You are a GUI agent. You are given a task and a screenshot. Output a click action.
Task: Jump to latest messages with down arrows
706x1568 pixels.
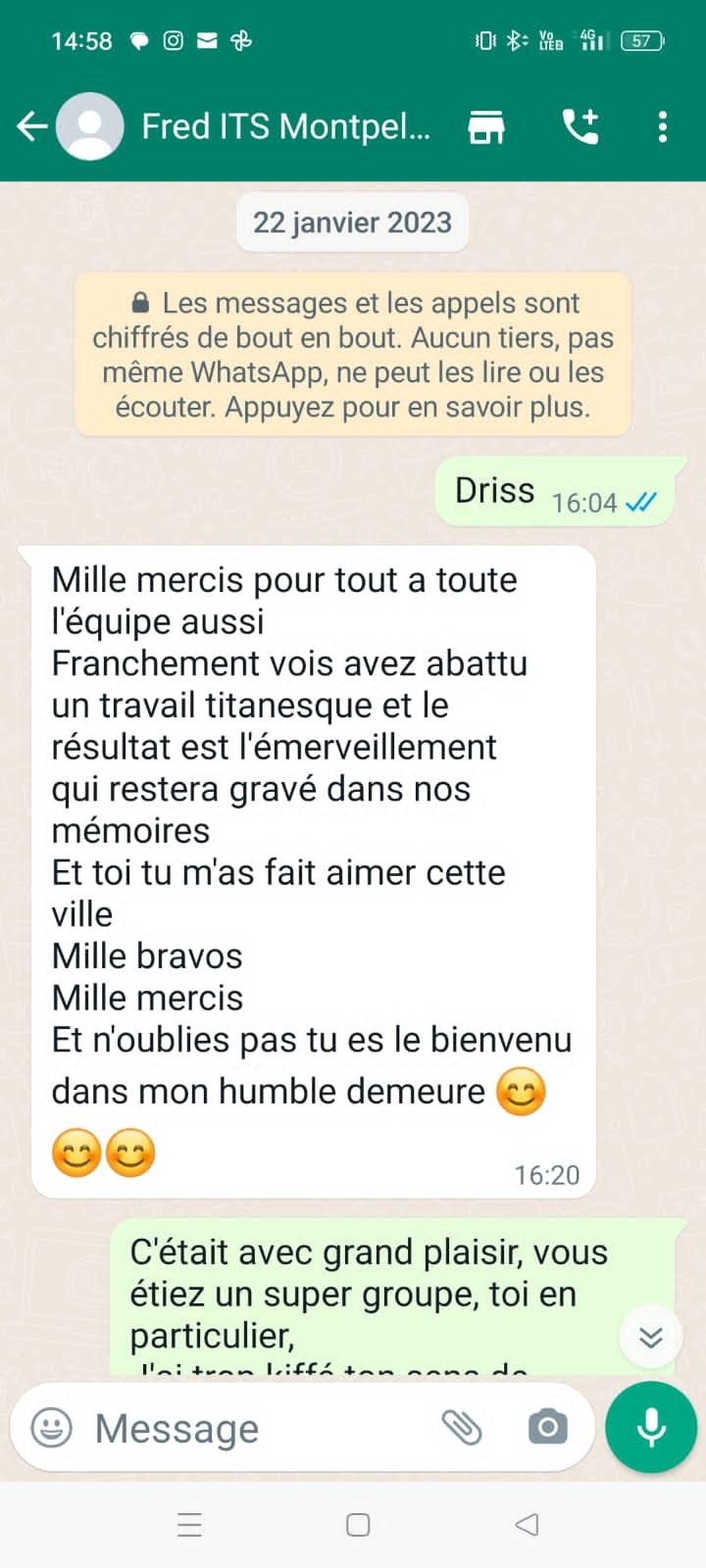point(650,1337)
